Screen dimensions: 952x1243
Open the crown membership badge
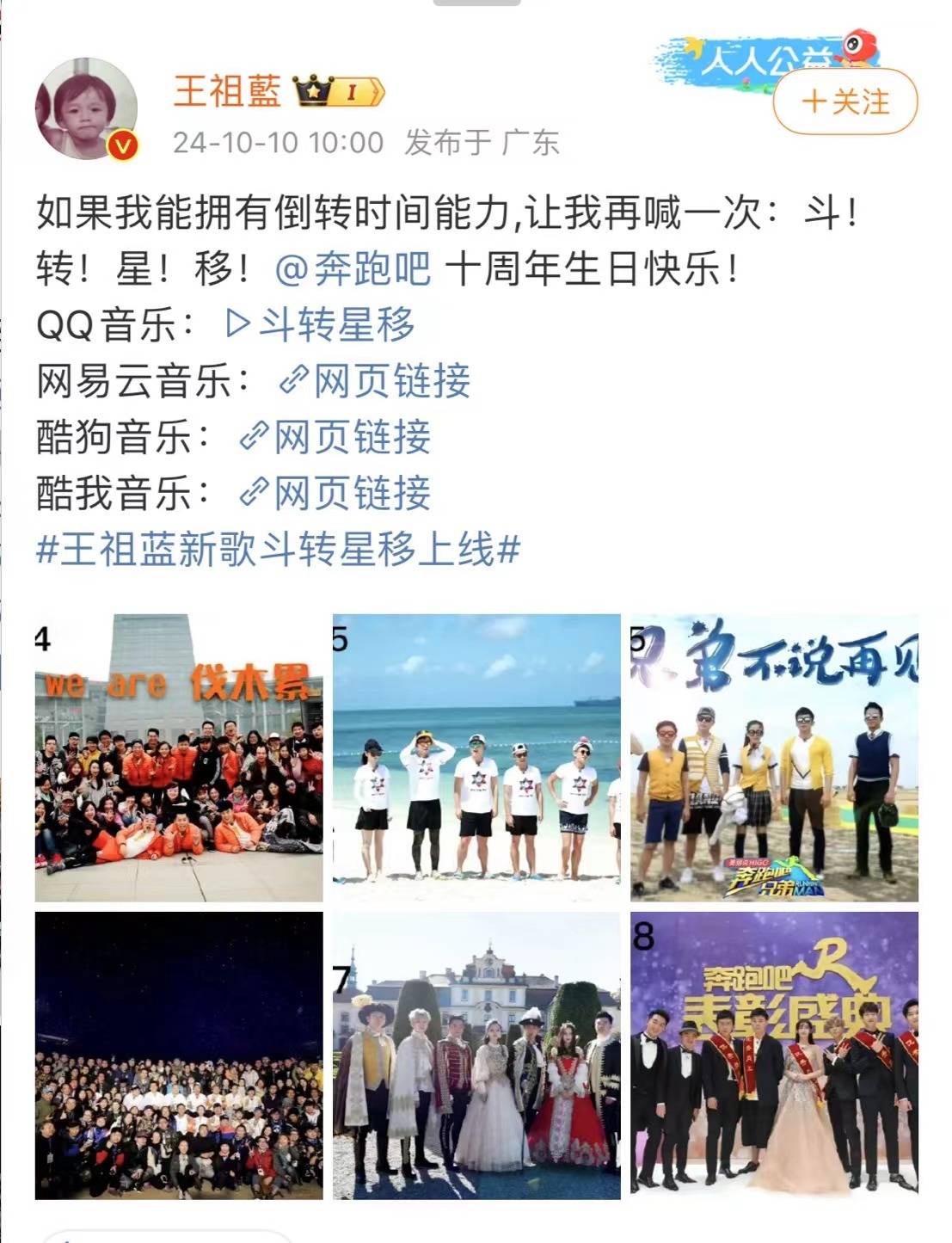pos(339,91)
